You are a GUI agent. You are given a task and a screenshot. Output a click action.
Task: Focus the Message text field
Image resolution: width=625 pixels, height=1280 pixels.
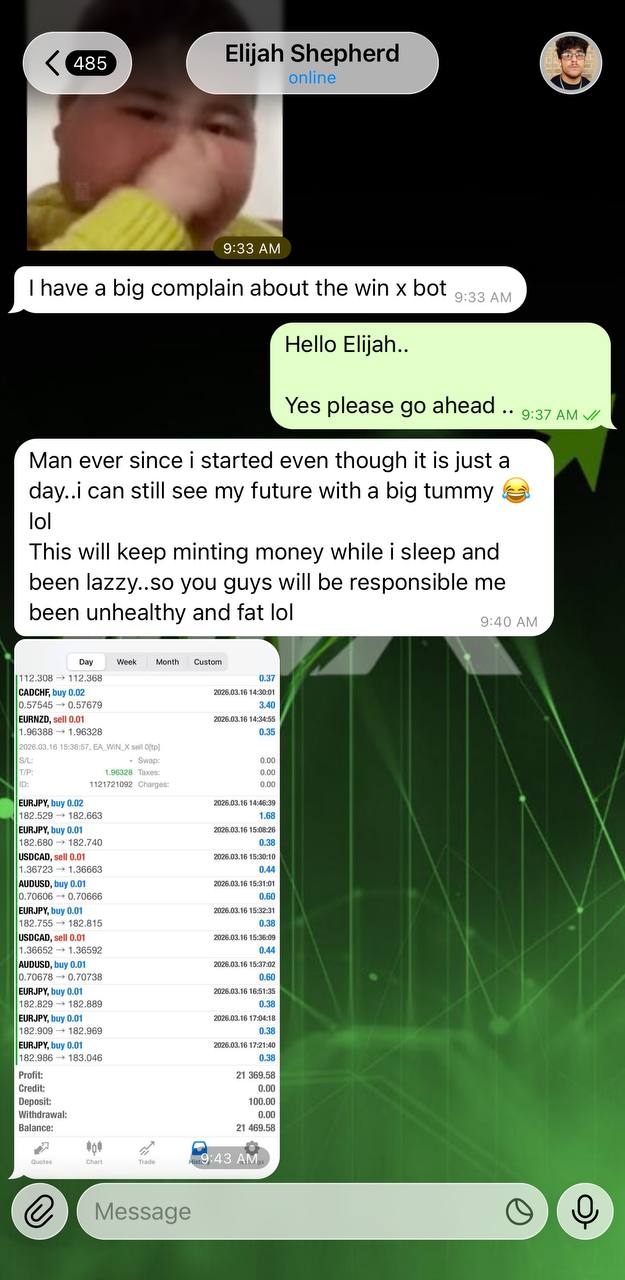tap(290, 1212)
